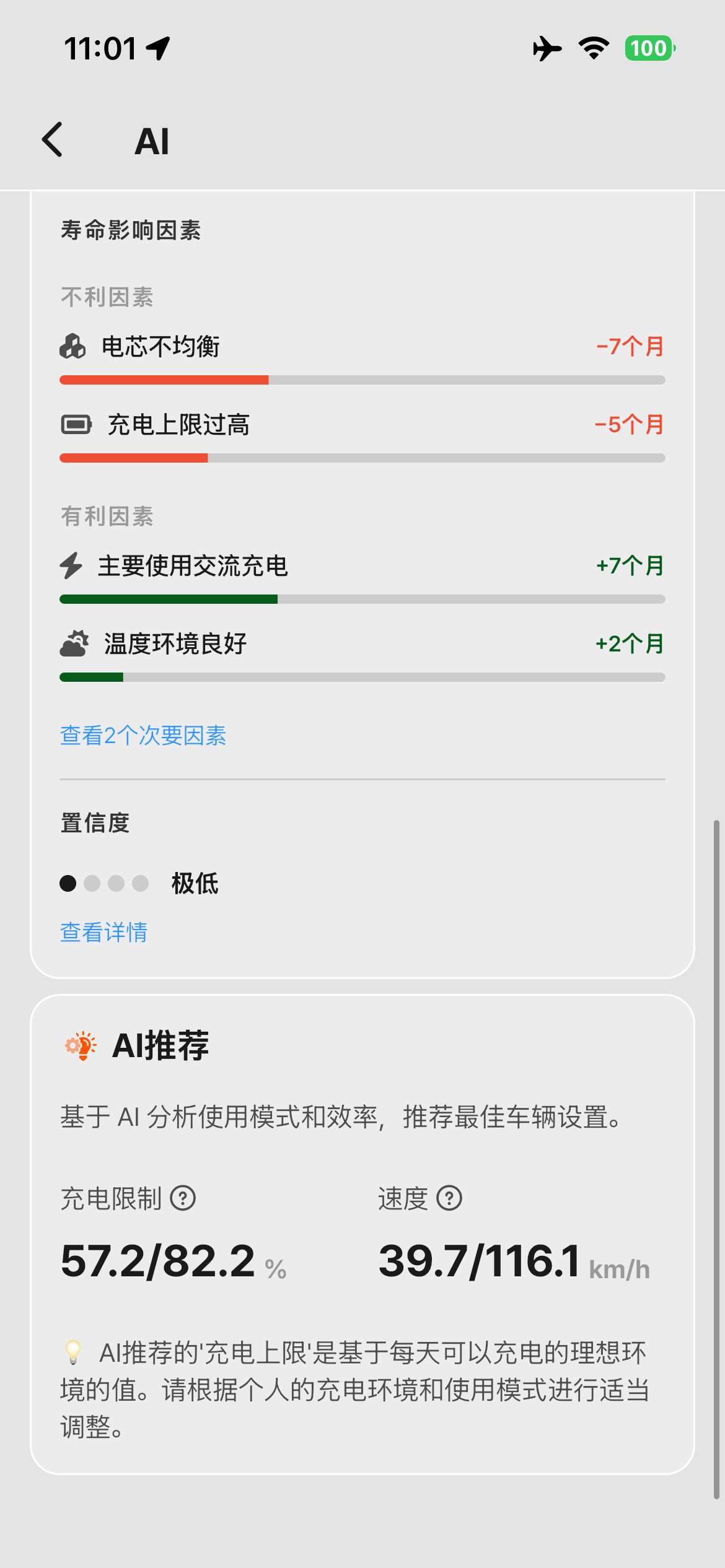Click 查看详情 under the confidence rating
Image resolution: width=725 pixels, height=1568 pixels.
coord(103,932)
